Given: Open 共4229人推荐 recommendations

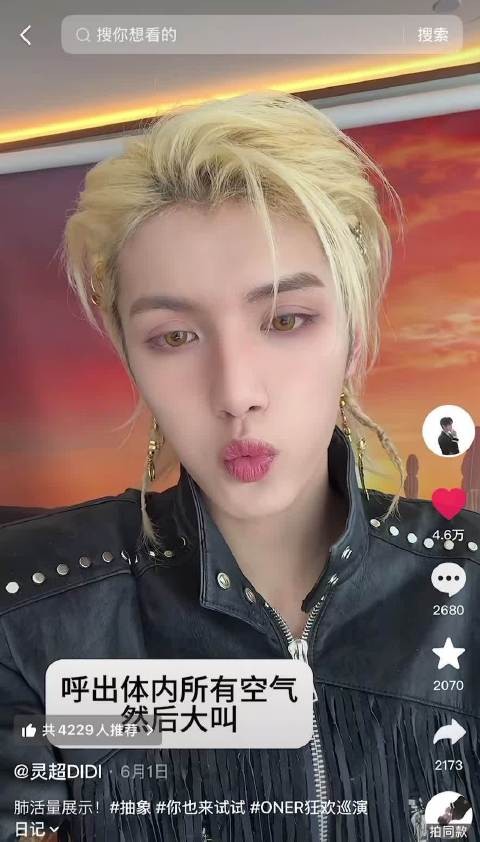Looking at the screenshot, I should [89, 730].
